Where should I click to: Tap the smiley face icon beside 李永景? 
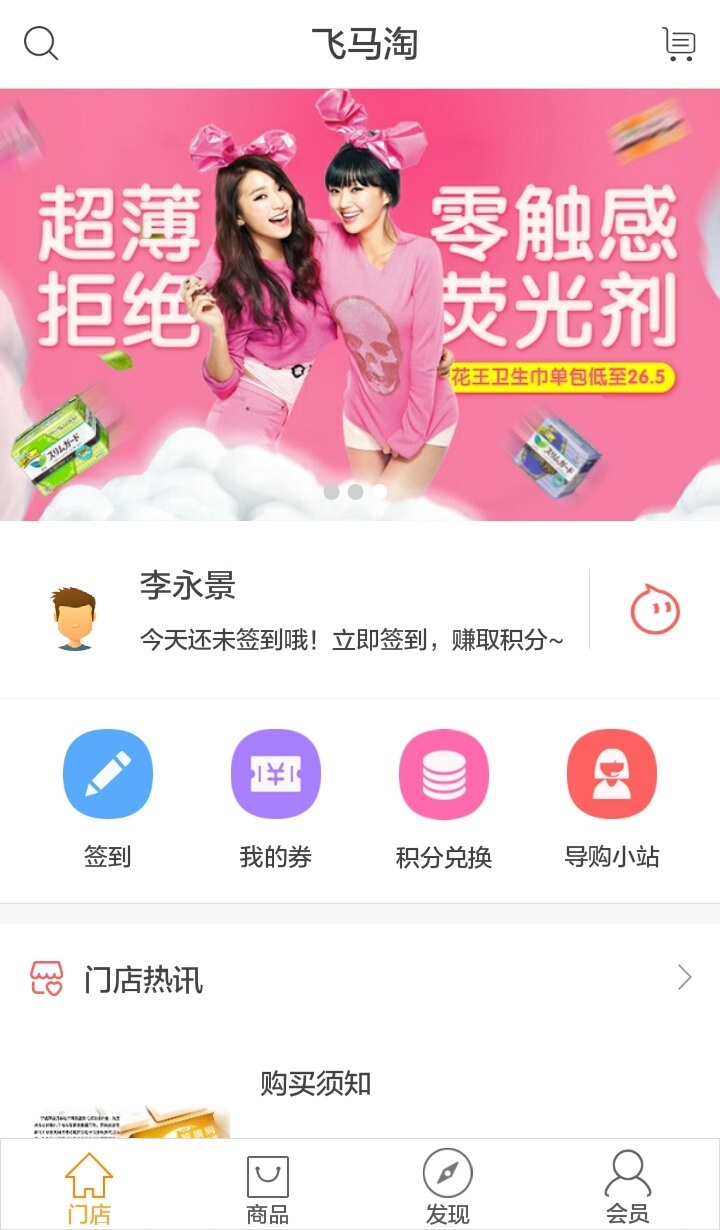click(x=655, y=610)
